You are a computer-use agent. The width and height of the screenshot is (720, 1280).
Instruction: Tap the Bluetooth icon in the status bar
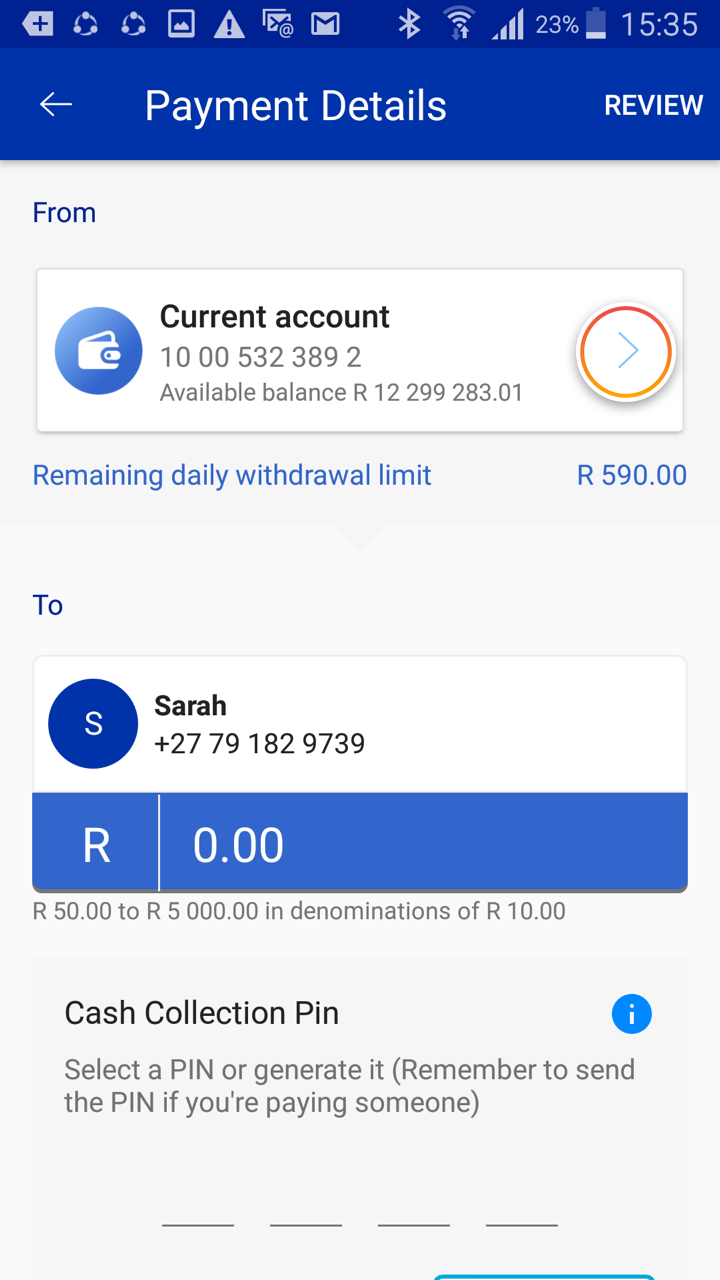pyautogui.click(x=410, y=25)
